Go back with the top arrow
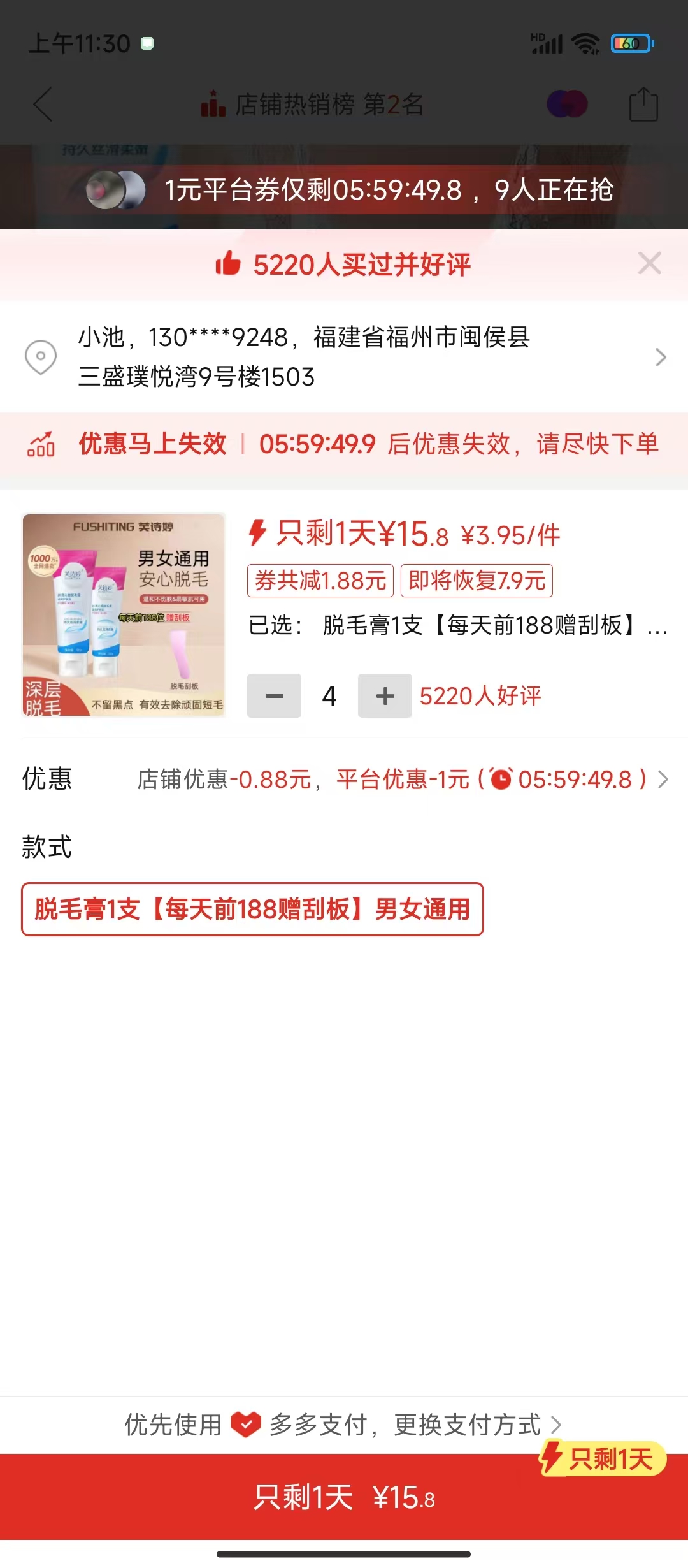The height and width of the screenshot is (1568, 688). click(x=43, y=105)
